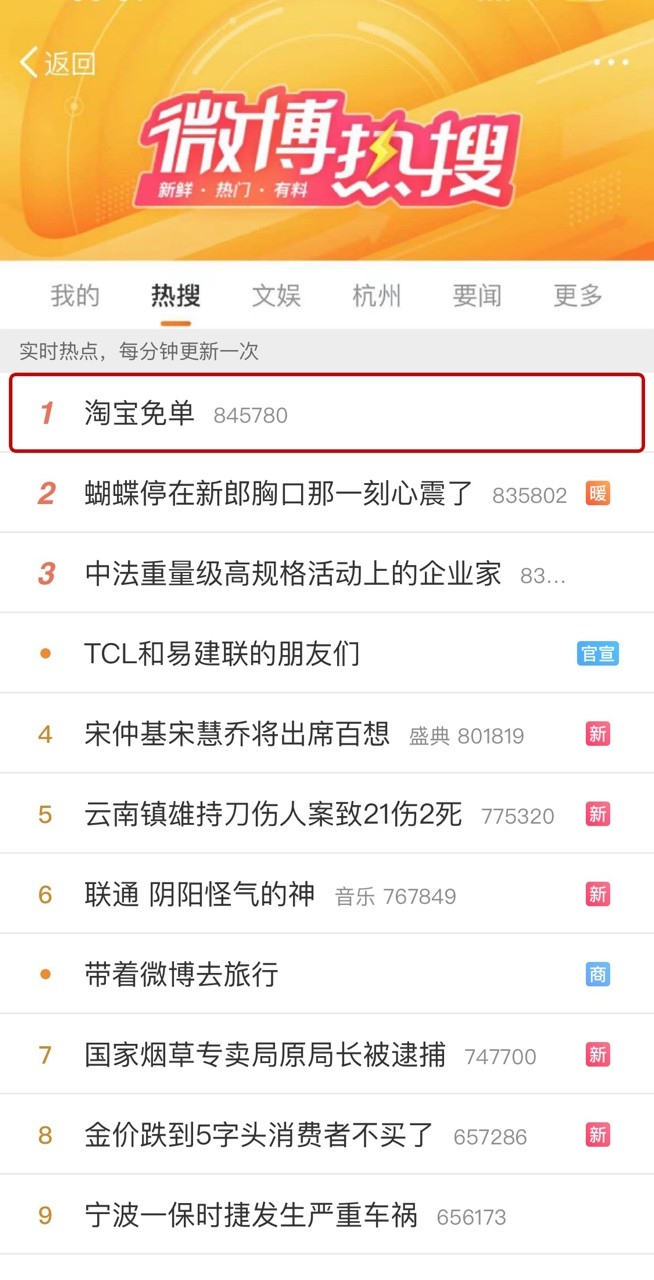Open 蝴蝶停在新郎胸口那一刻心震了 topic
This screenshot has height=1280, width=654.
click(278, 493)
